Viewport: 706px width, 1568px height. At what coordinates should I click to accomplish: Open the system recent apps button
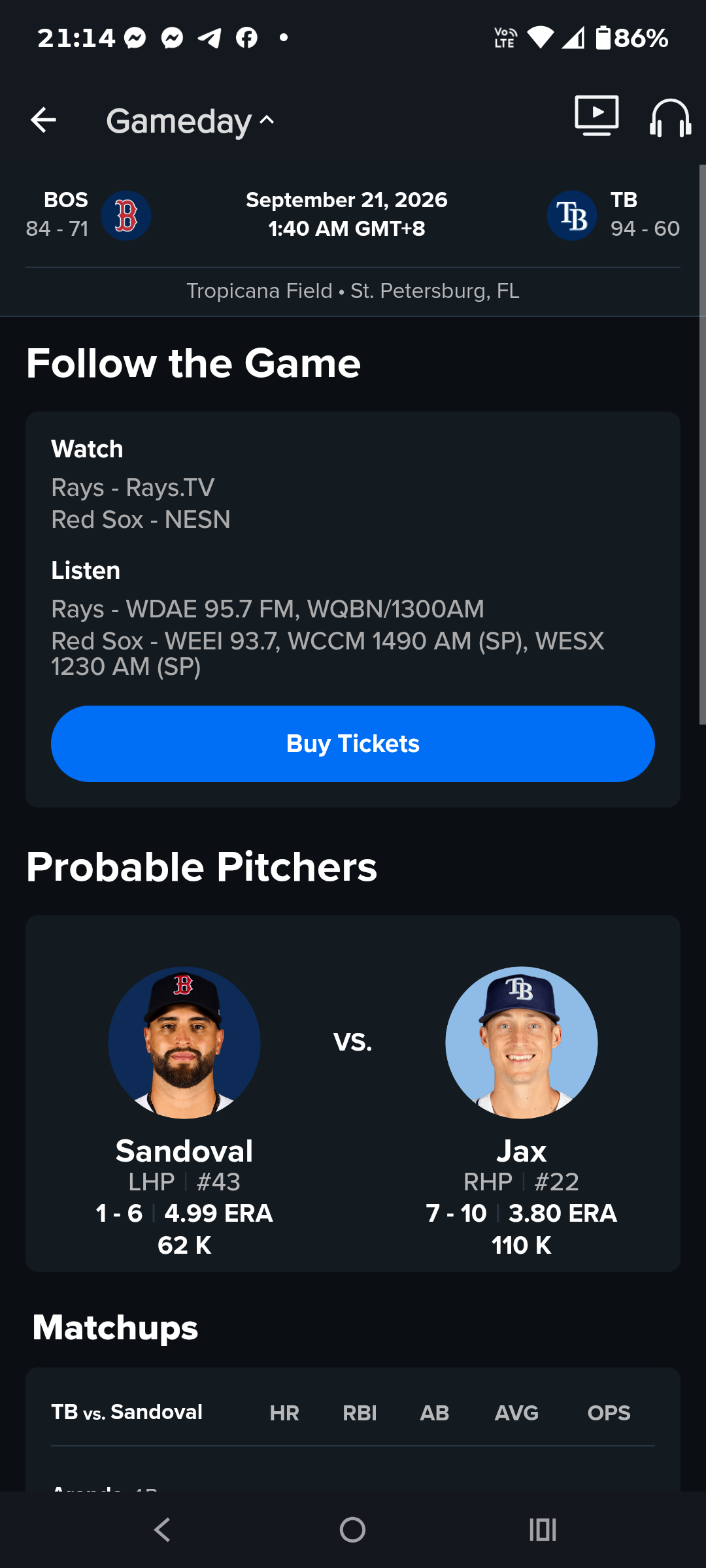click(x=543, y=1529)
